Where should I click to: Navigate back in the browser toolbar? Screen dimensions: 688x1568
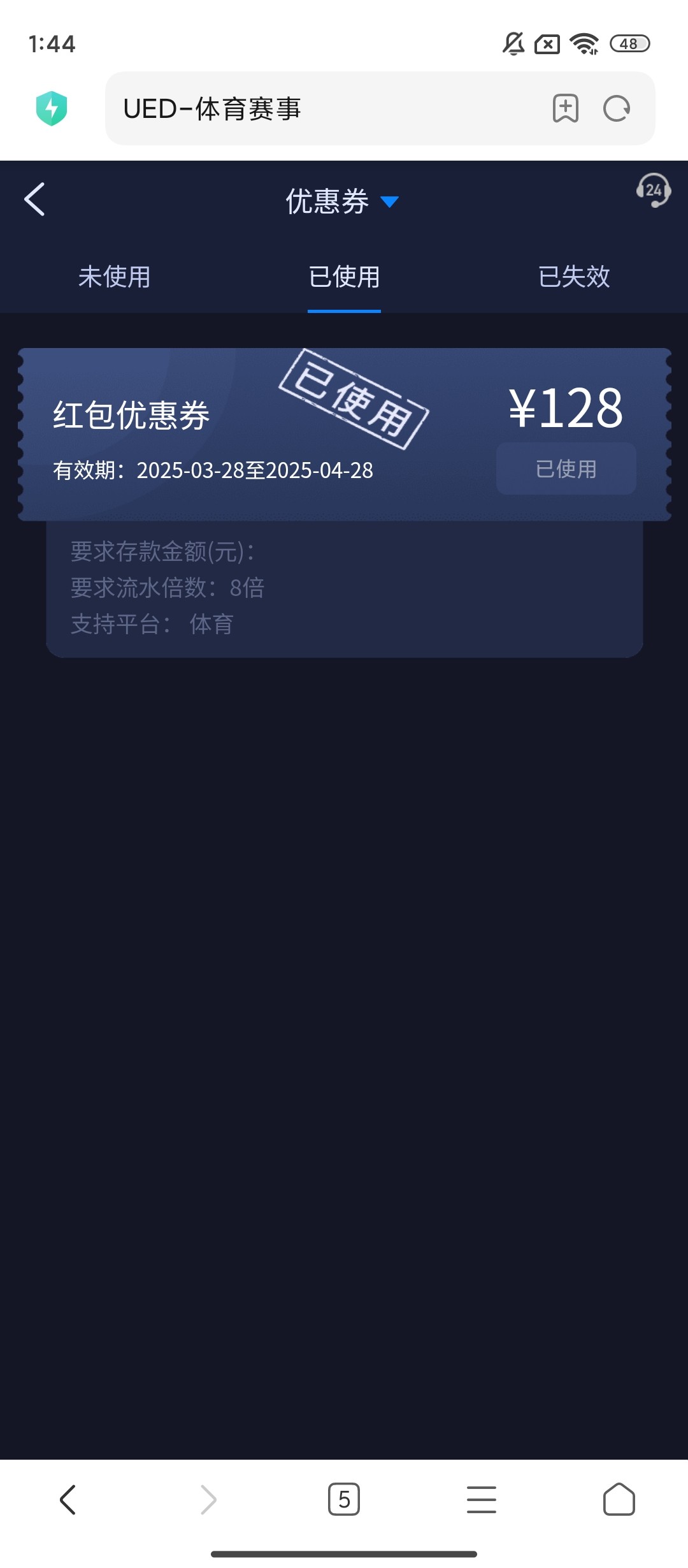68,1499
